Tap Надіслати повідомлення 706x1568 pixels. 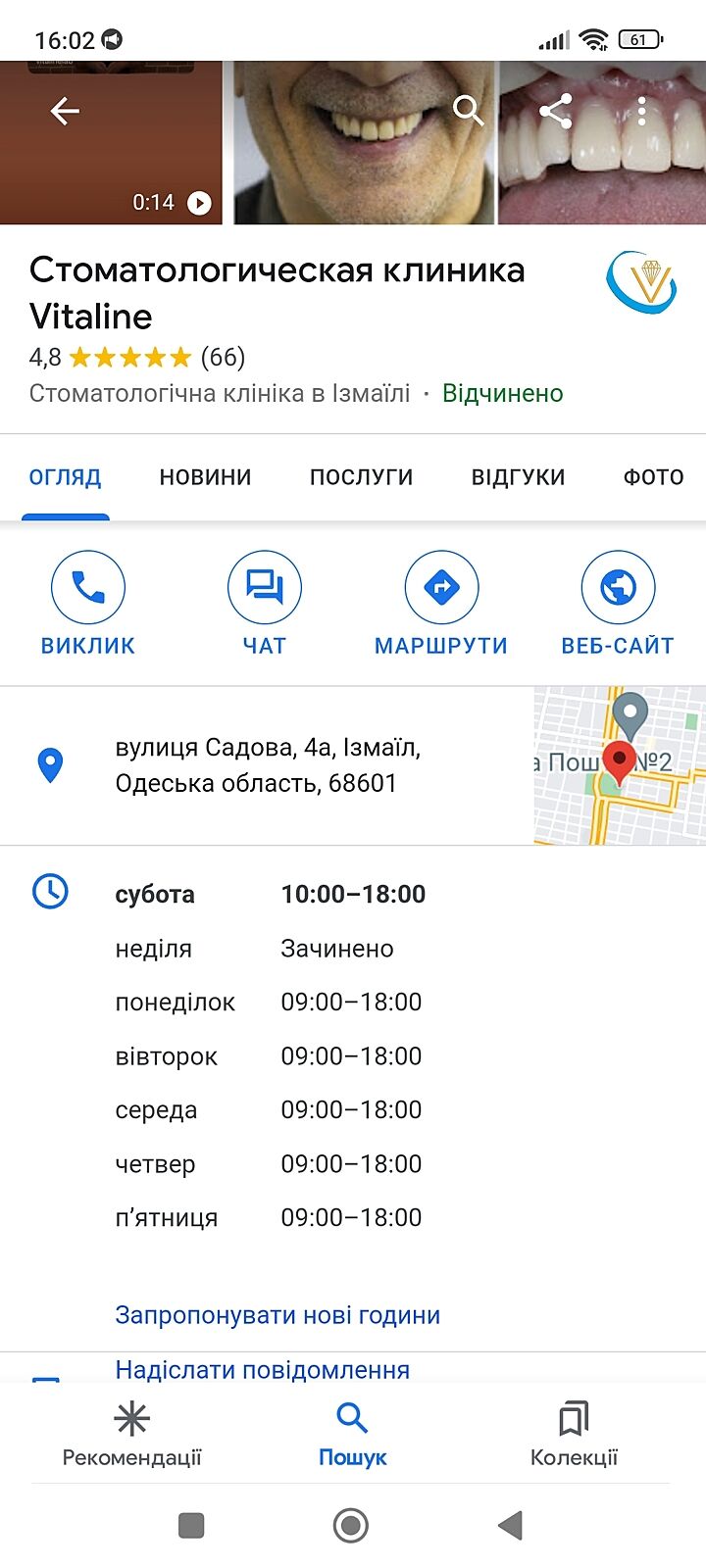pyautogui.click(x=263, y=1369)
